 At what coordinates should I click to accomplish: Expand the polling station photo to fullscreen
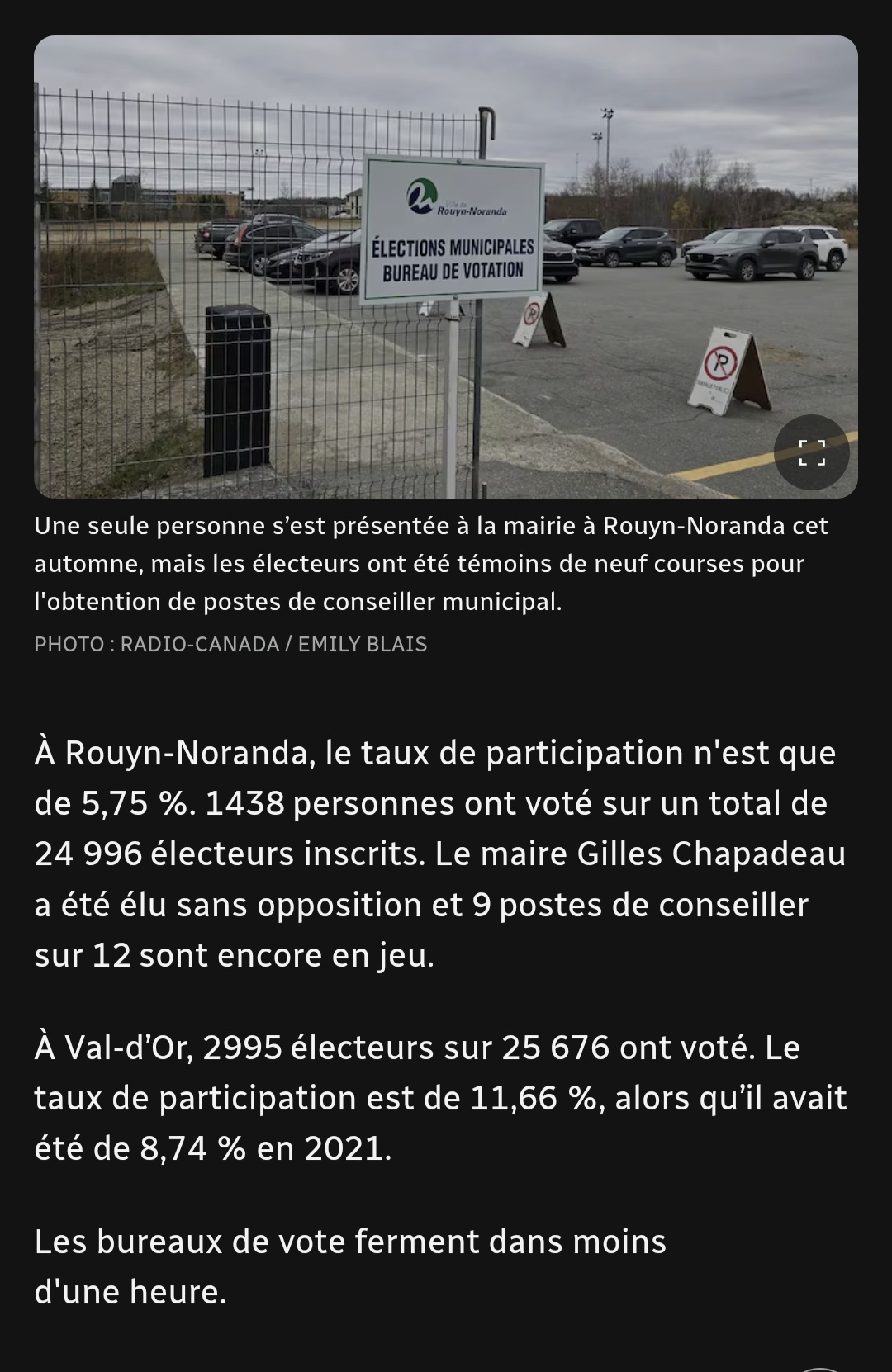pos(812,452)
